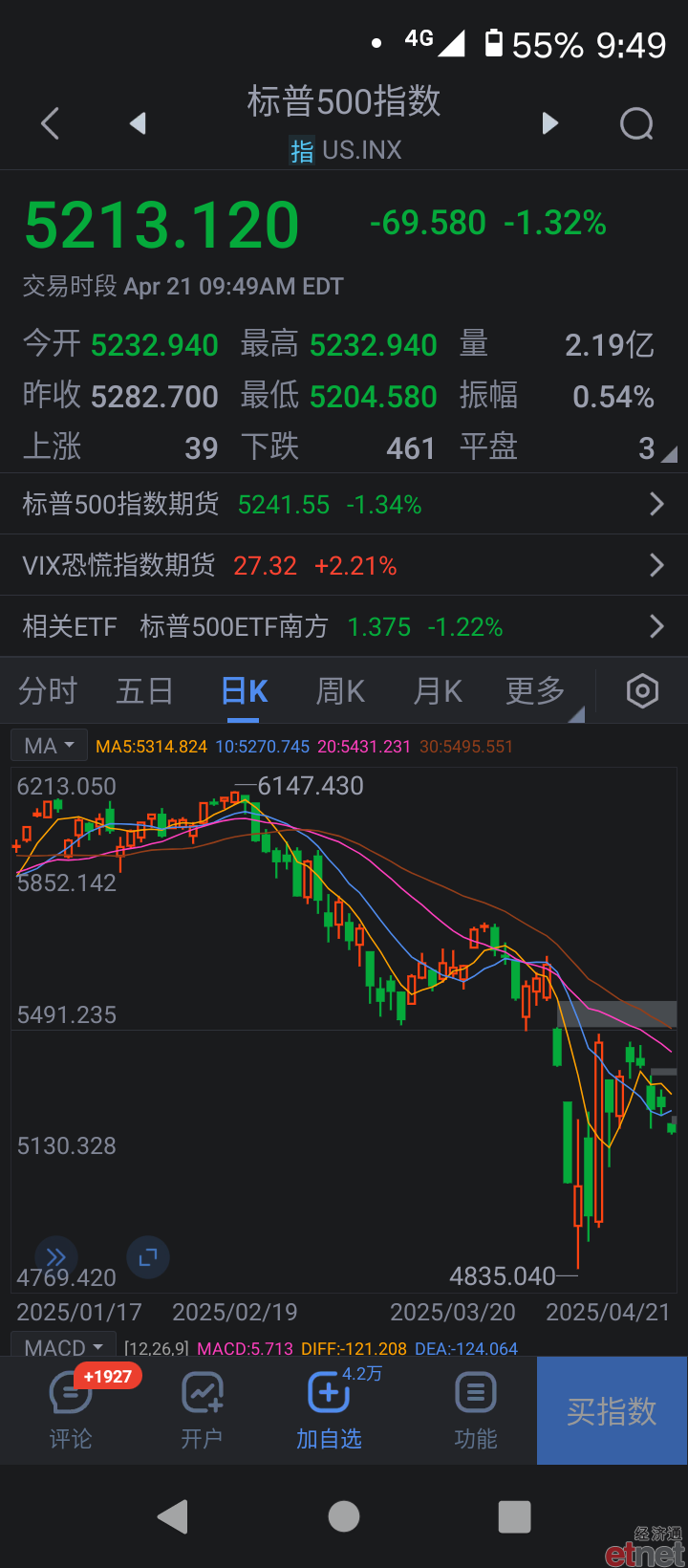Switch to the previous stock with left triangle
The height and width of the screenshot is (1568, 688).
(x=139, y=123)
